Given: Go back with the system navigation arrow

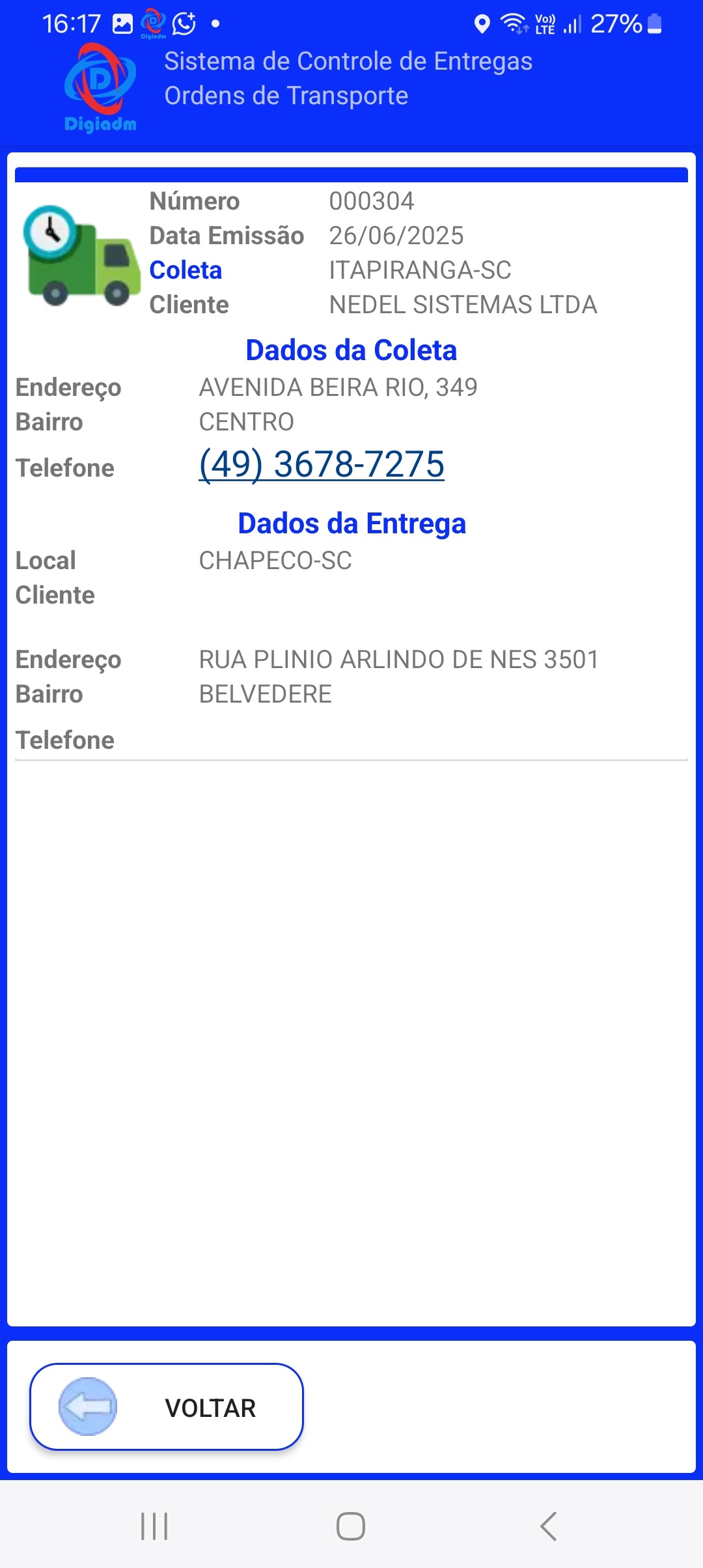Looking at the screenshot, I should [548, 1526].
